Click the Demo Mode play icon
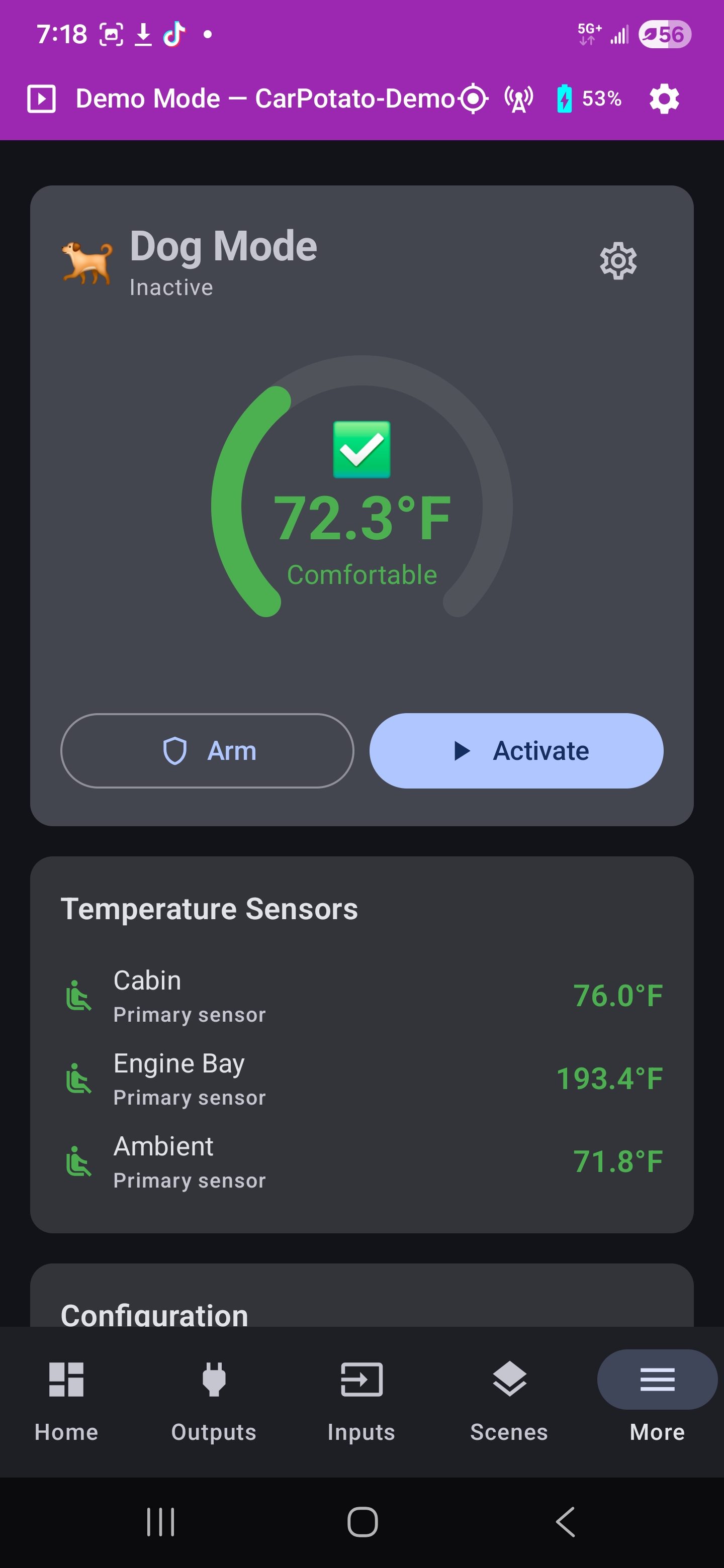The height and width of the screenshot is (1568, 724). pos(42,98)
